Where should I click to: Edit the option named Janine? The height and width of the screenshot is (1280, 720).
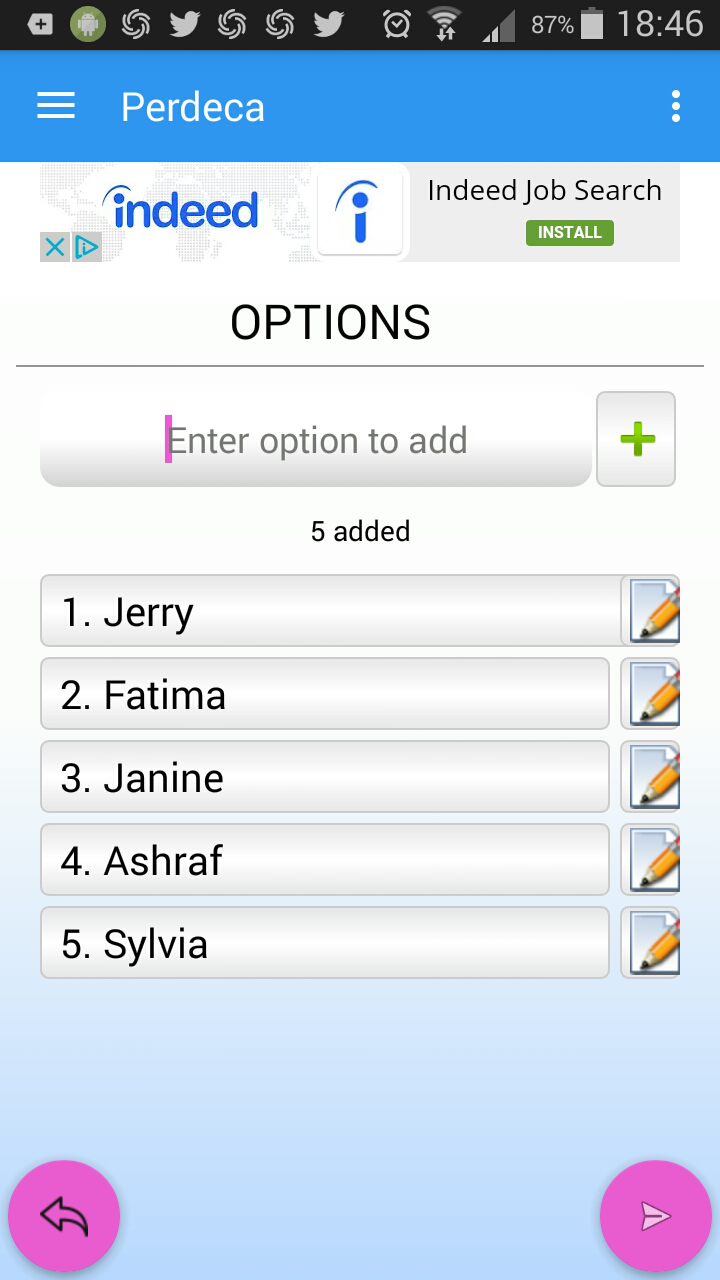coord(650,777)
